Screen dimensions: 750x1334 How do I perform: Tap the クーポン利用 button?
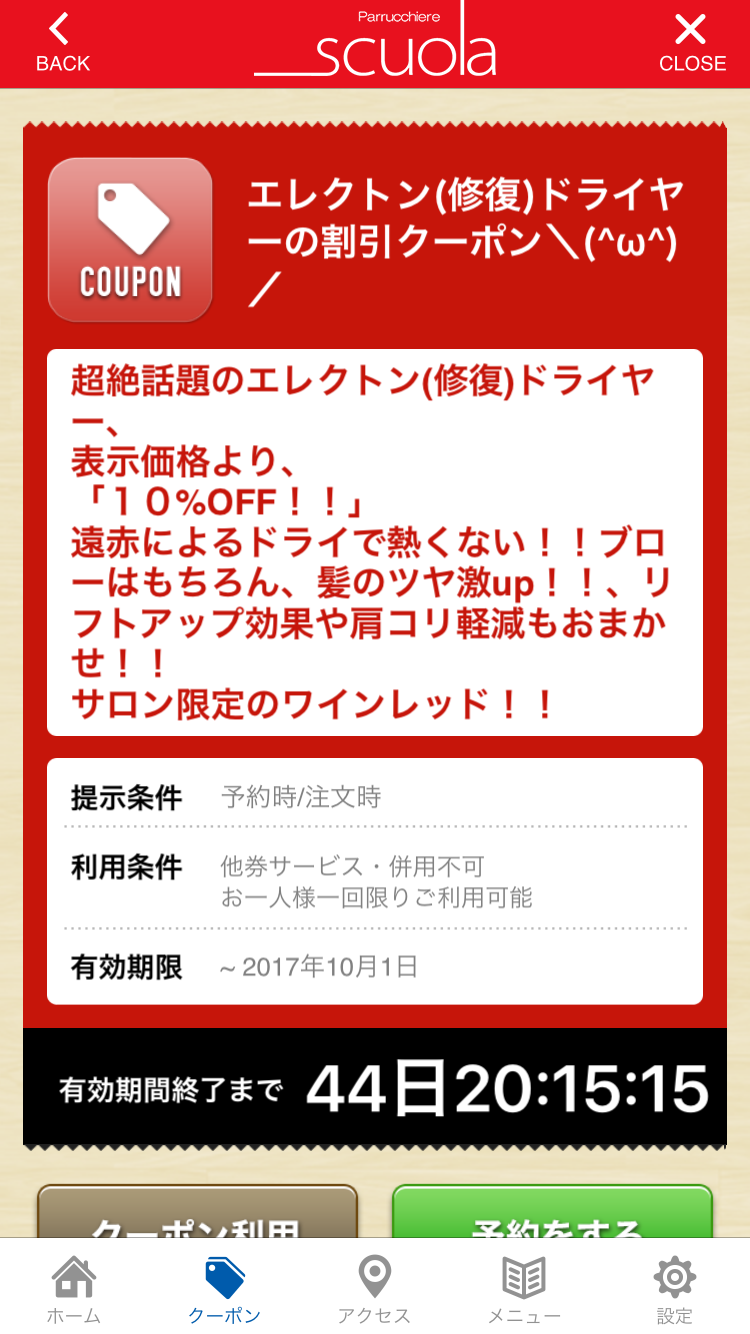[x=198, y=1212]
